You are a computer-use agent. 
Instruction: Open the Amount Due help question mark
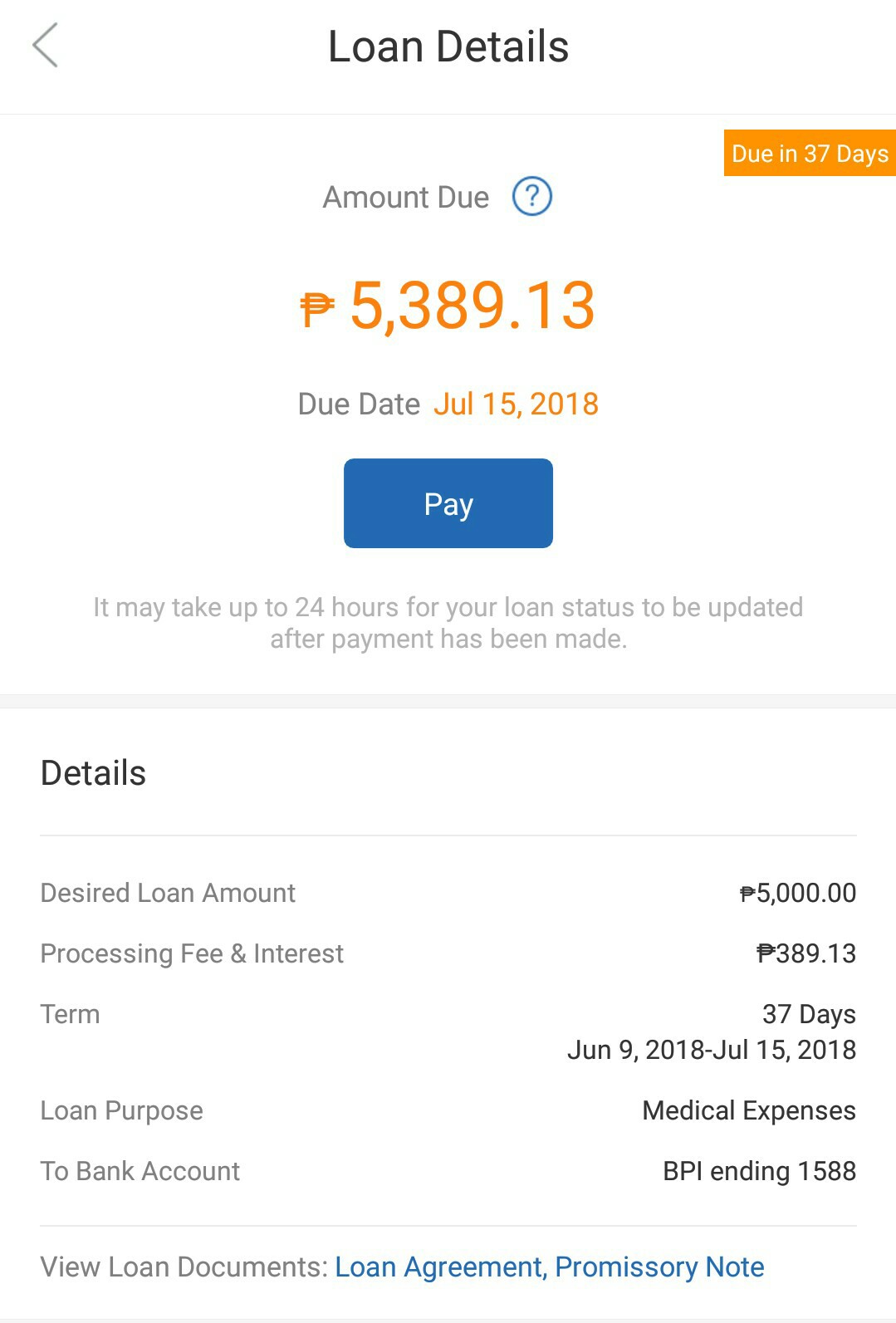point(532,197)
